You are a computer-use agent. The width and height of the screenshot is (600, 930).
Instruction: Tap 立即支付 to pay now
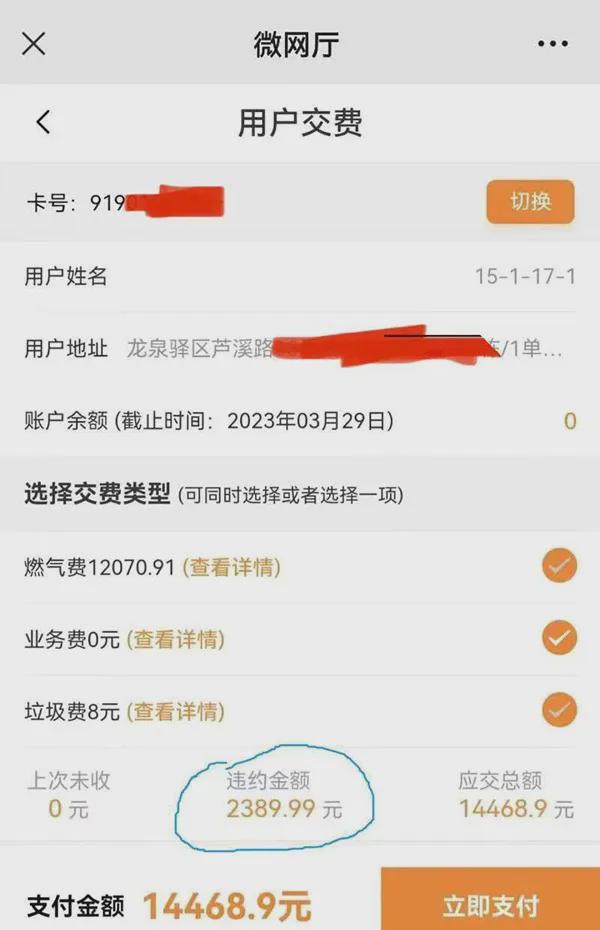click(491, 905)
